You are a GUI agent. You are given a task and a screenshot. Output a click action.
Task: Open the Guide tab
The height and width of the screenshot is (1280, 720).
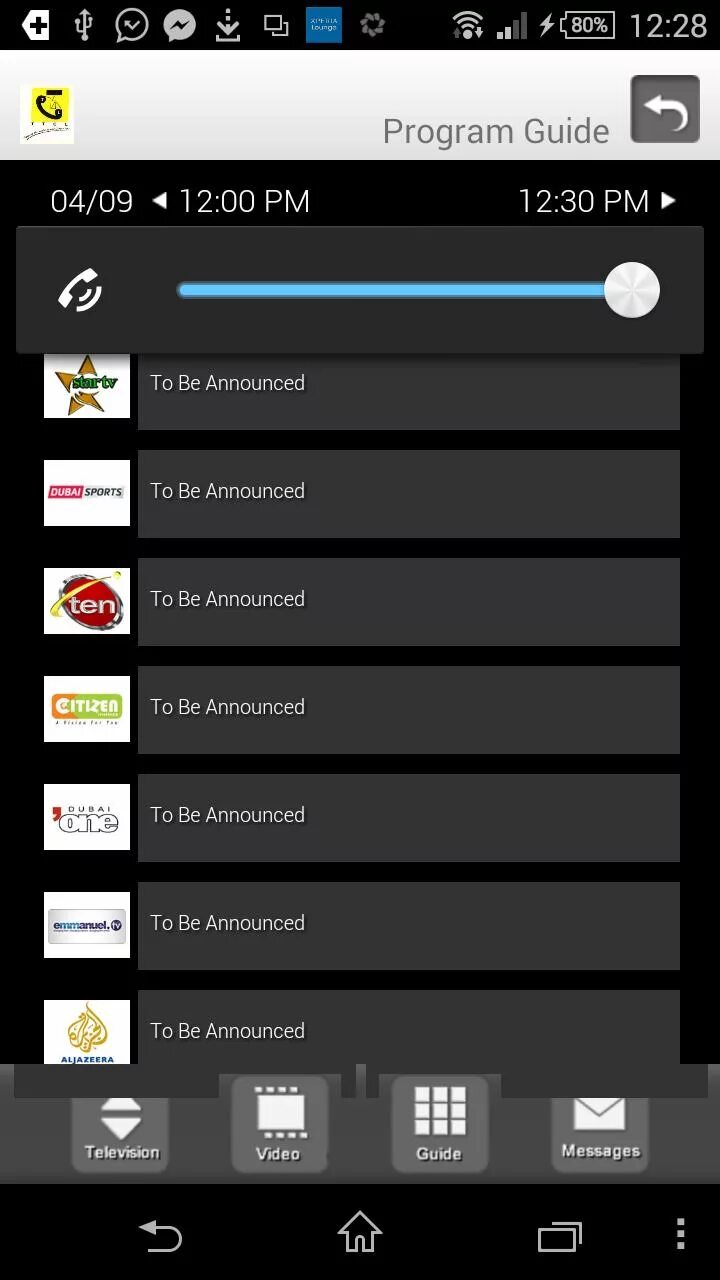pyautogui.click(x=439, y=1124)
